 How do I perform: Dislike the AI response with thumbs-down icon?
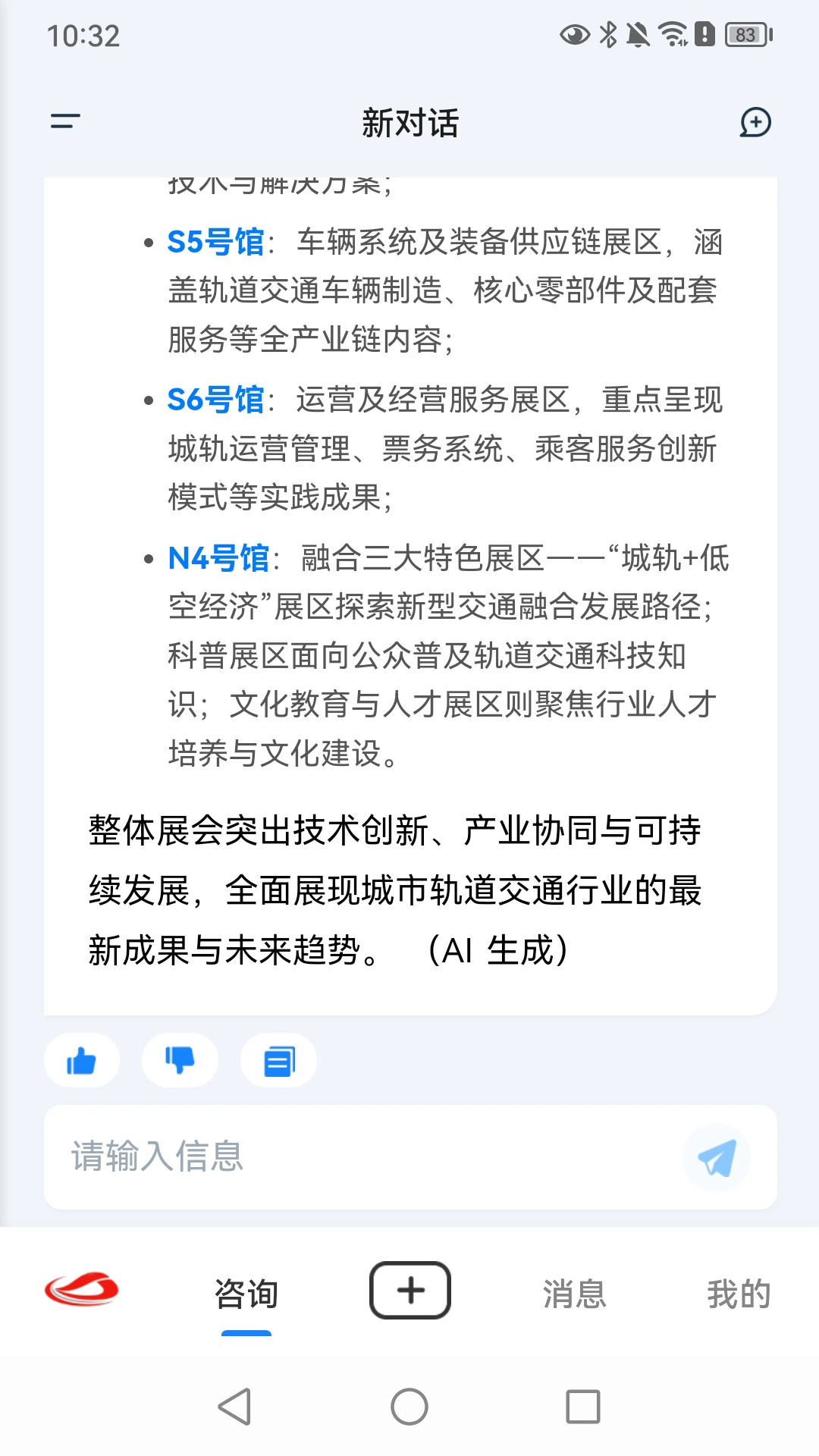pos(180,1060)
